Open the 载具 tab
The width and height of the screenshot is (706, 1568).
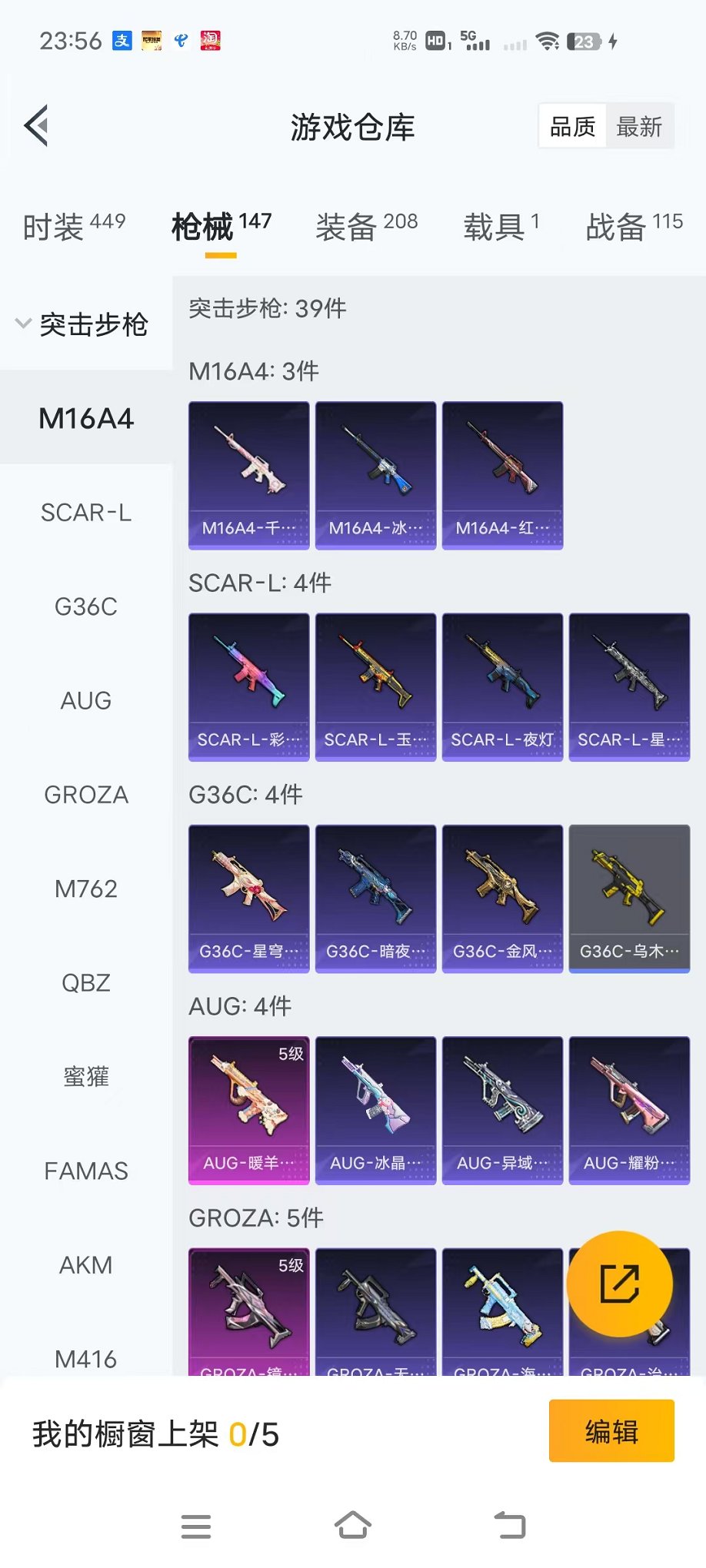[x=501, y=227]
